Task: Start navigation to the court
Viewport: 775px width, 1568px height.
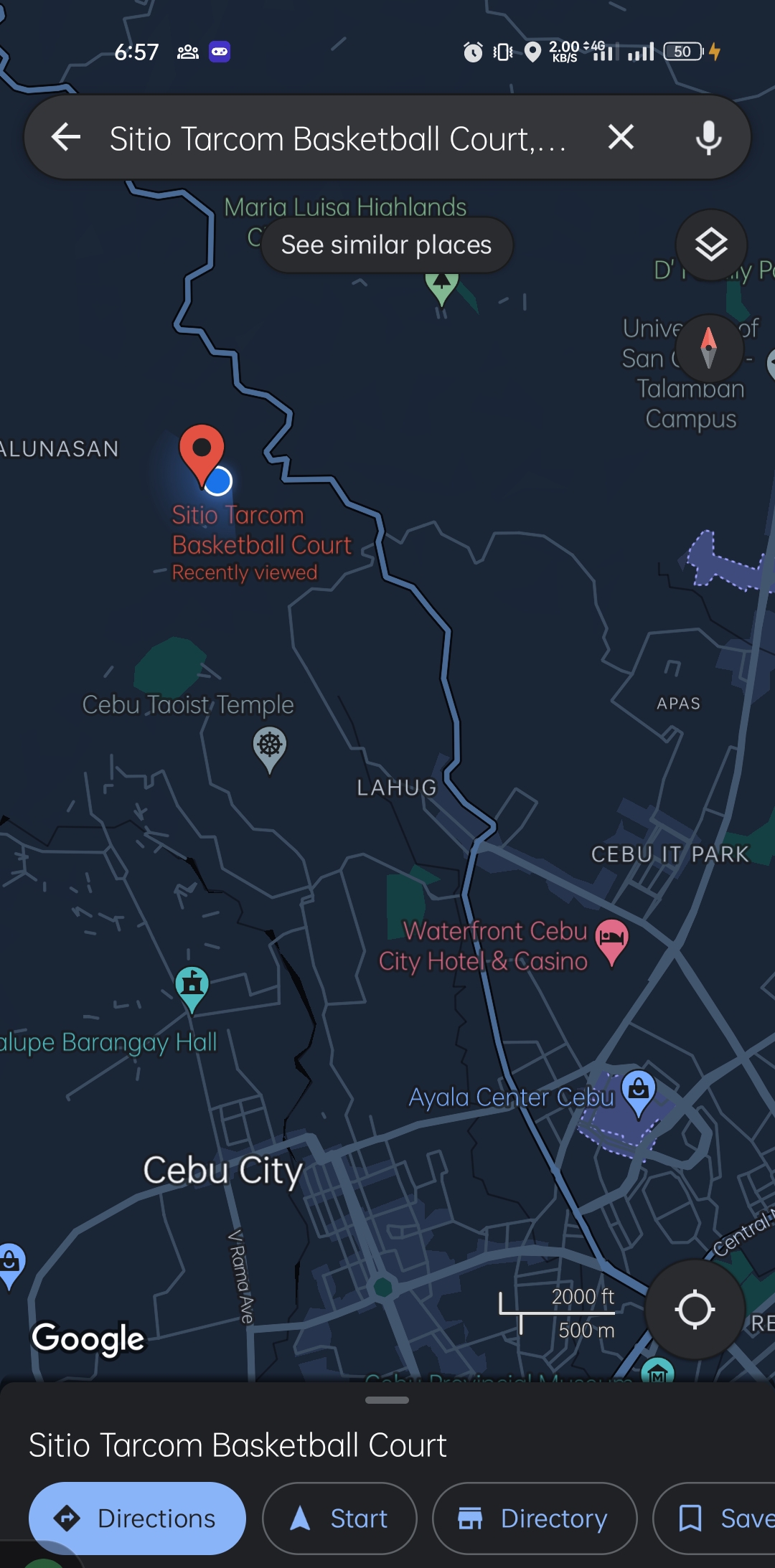Action: [339, 1518]
